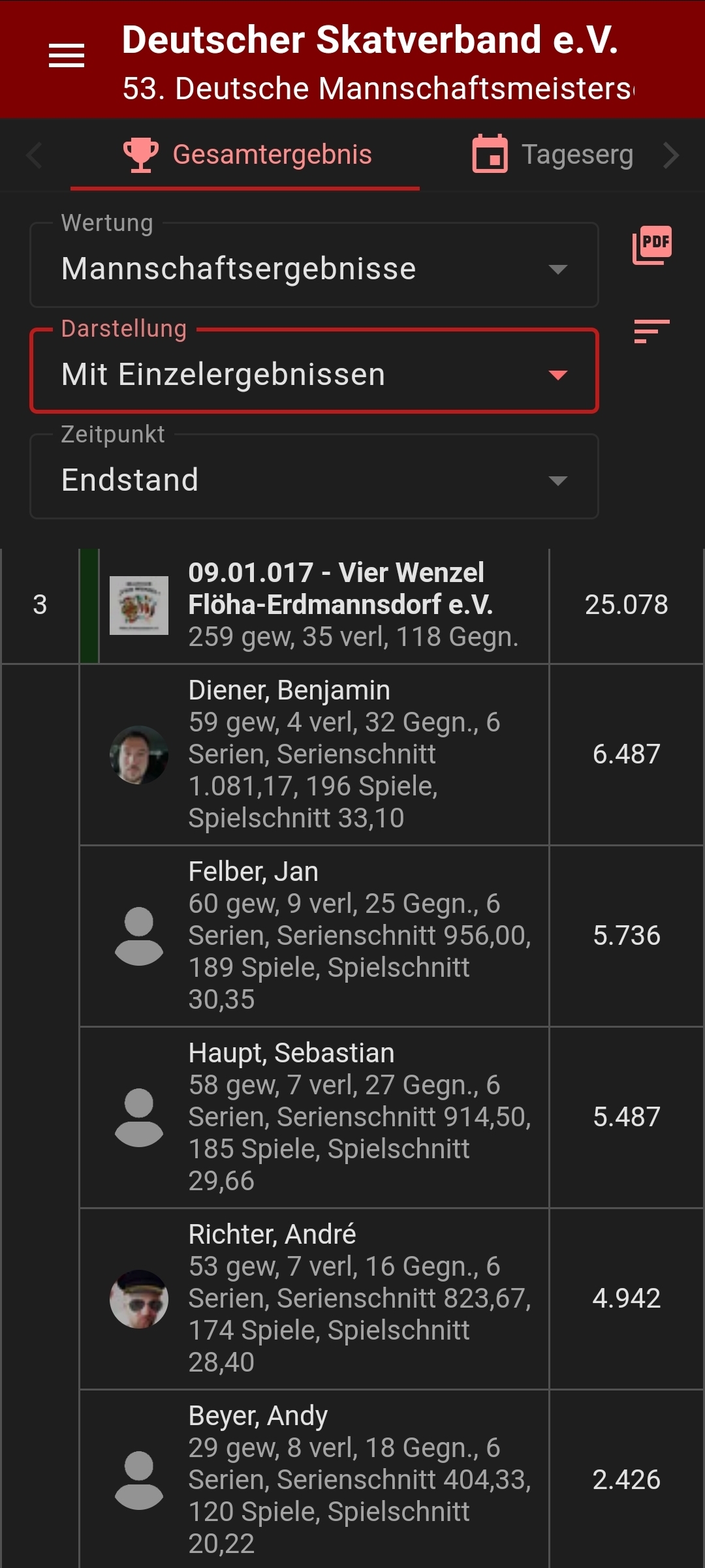Switch to the Gesamtergebnis tab

[x=247, y=155]
